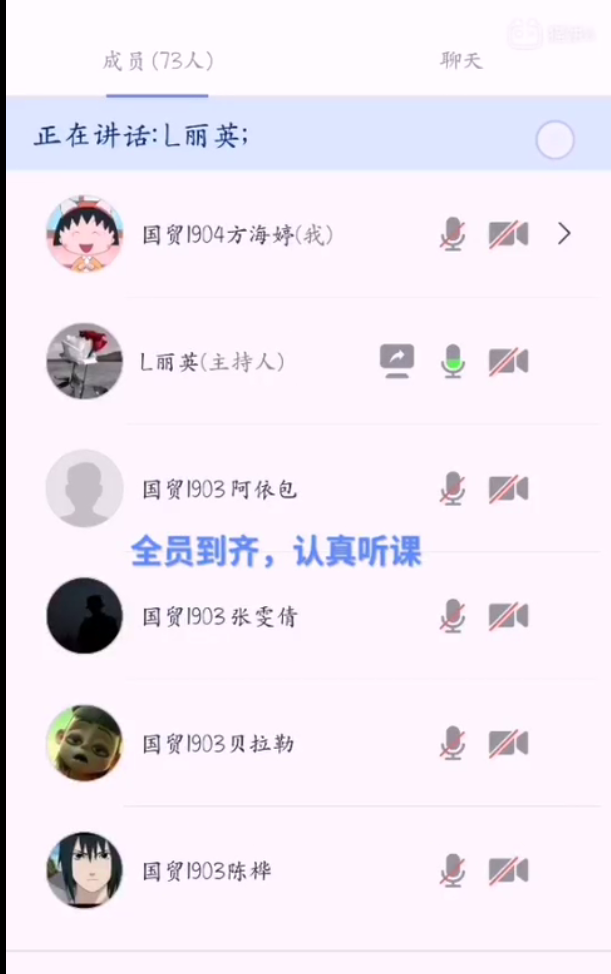
Task: Tap screen share icon beside L丽英
Action: click(x=397, y=361)
